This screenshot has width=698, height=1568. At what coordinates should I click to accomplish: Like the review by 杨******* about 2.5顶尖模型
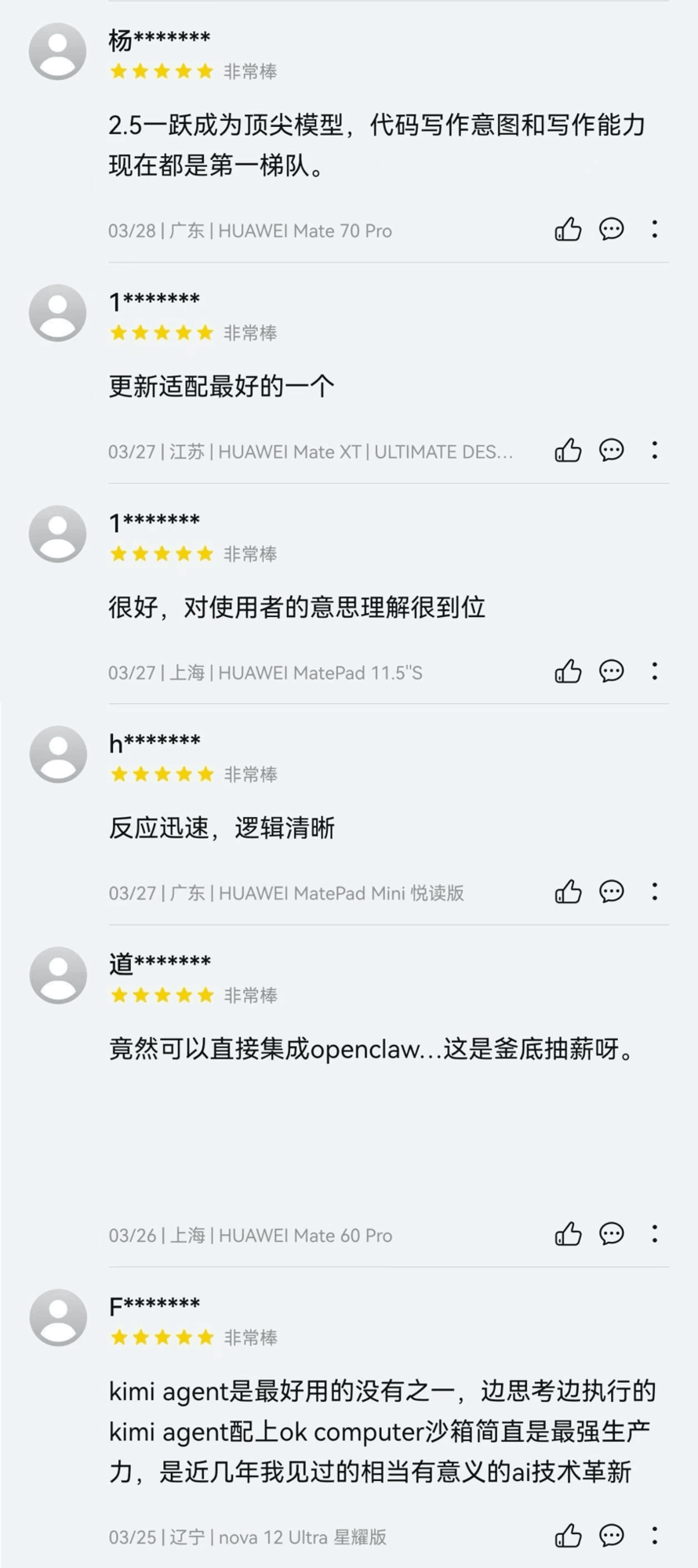click(x=568, y=230)
